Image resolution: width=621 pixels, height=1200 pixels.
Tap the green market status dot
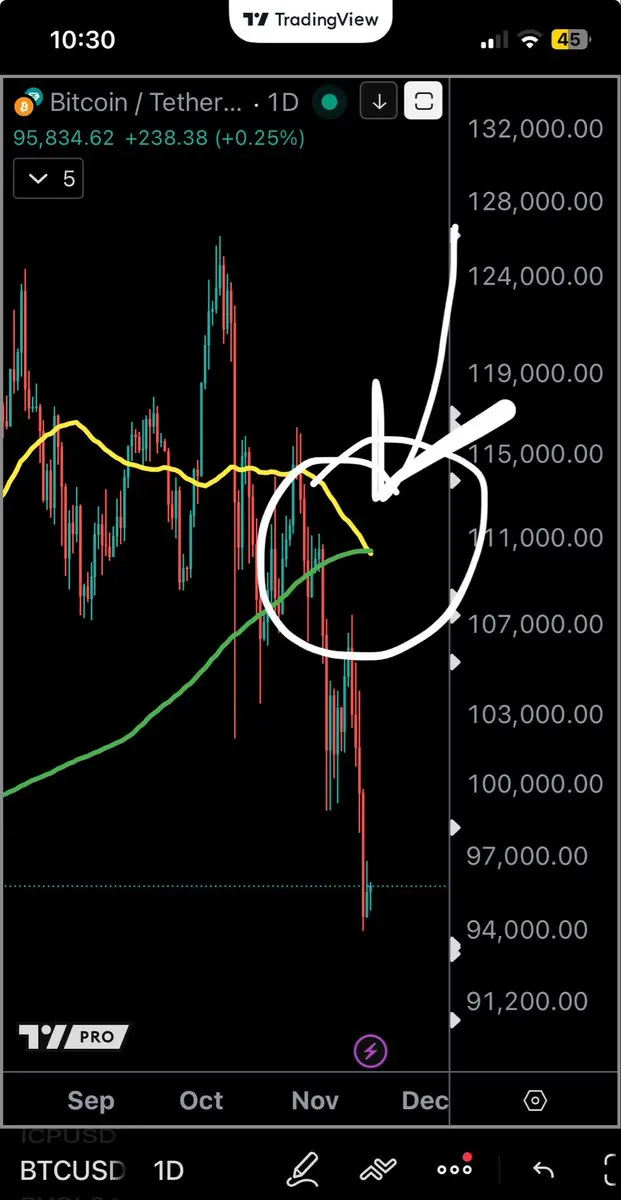point(328,102)
